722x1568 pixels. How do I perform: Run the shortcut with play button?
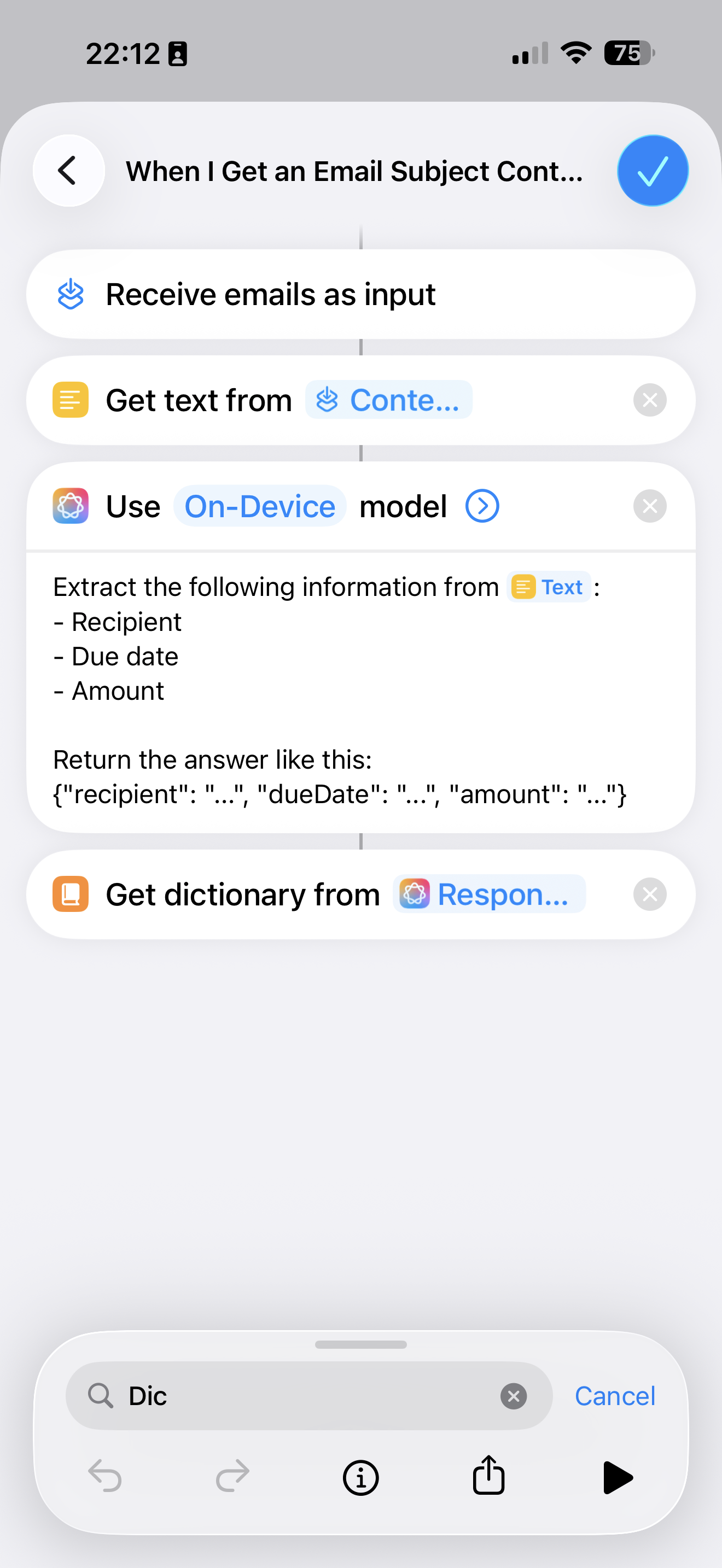pos(618,1477)
